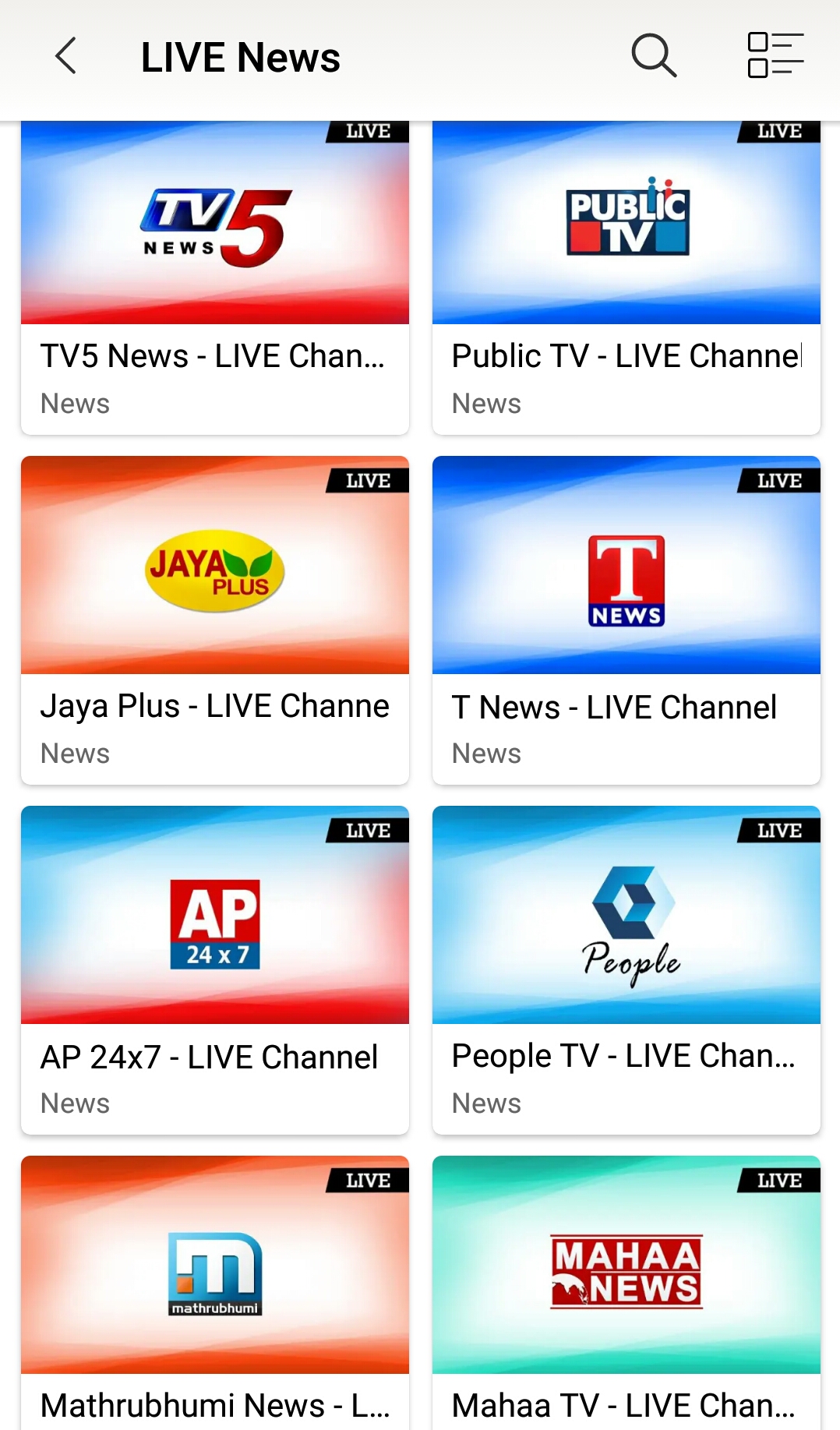
Task: Switch to list view layout
Action: 775,55
